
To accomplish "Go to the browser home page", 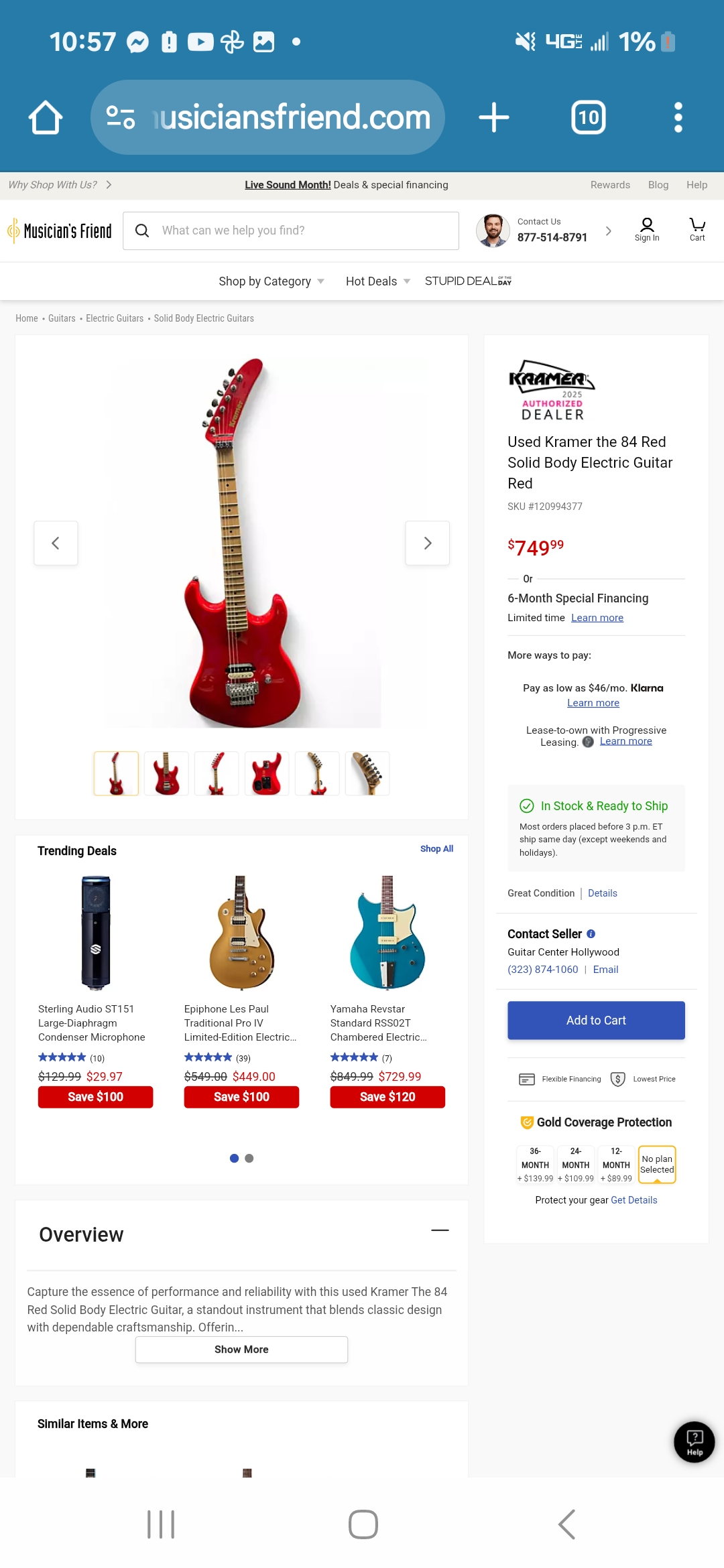I will tap(46, 117).
